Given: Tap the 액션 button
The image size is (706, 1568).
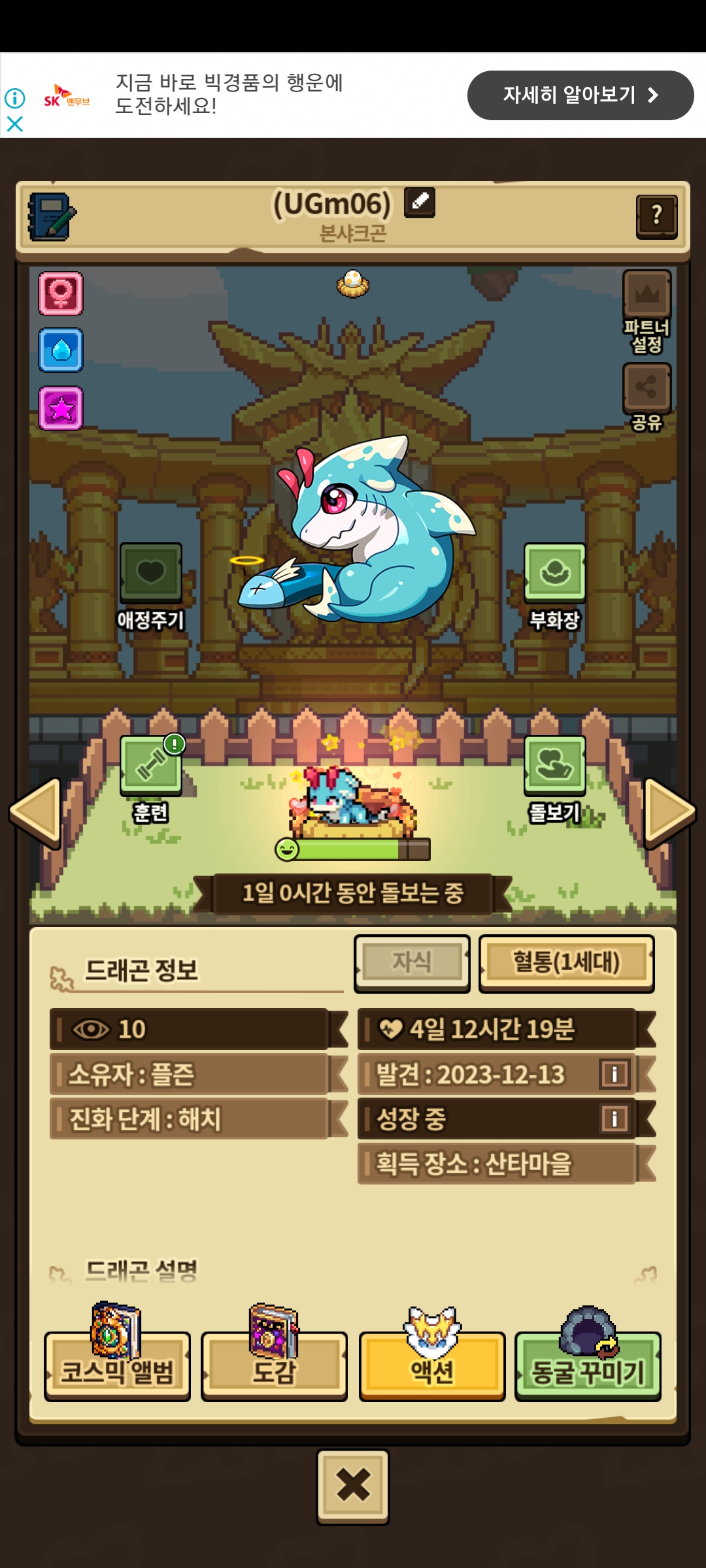Looking at the screenshot, I should click(432, 1365).
